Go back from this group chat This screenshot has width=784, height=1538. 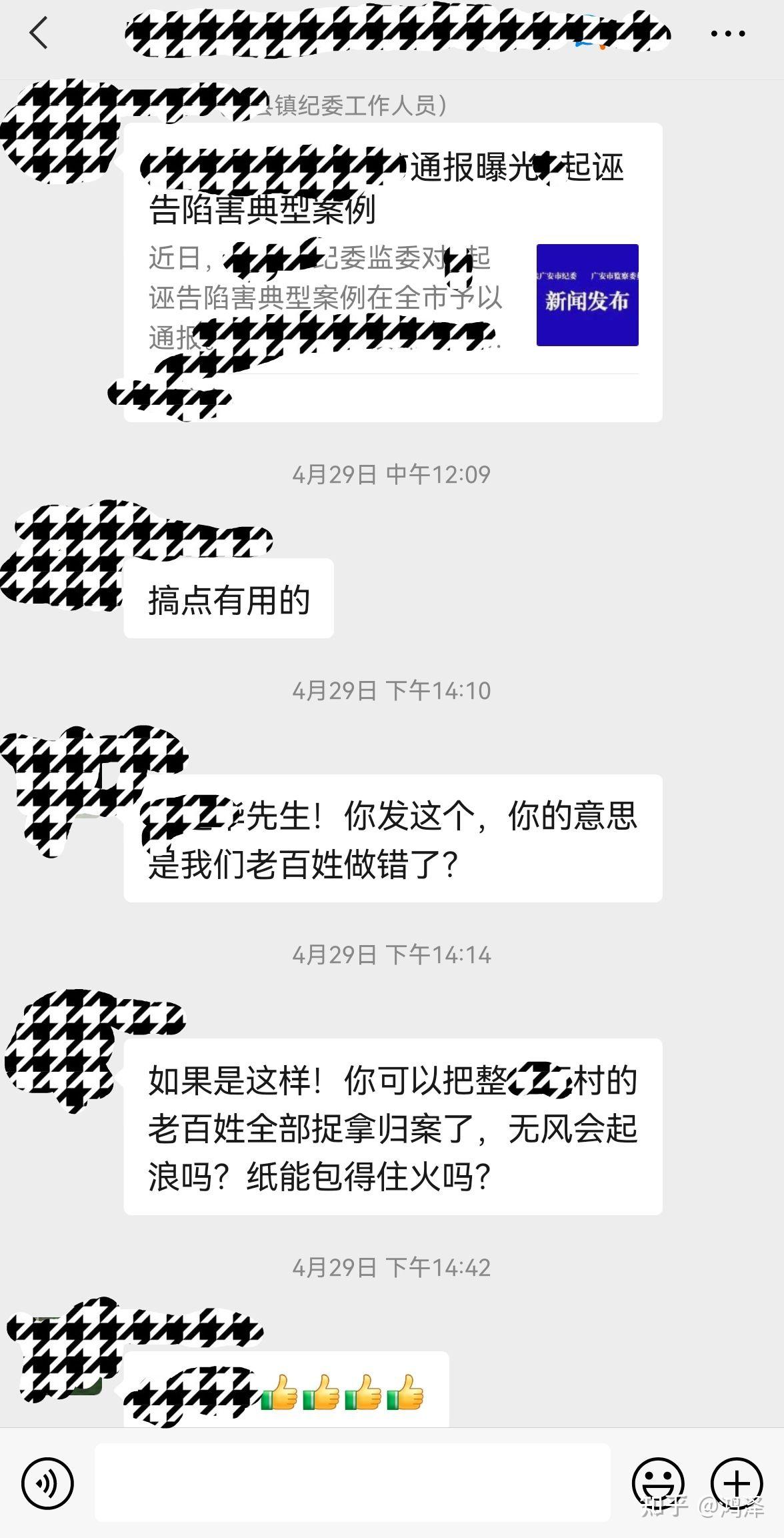39,33
